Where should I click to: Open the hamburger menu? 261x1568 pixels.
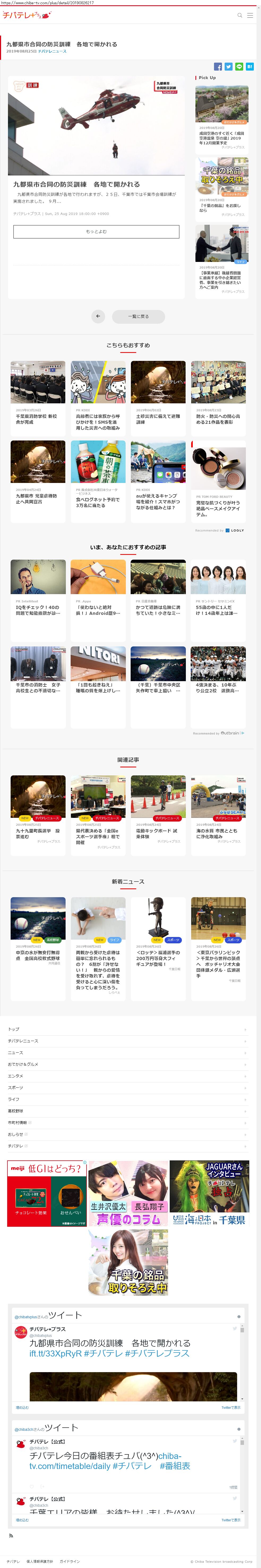click(x=250, y=15)
